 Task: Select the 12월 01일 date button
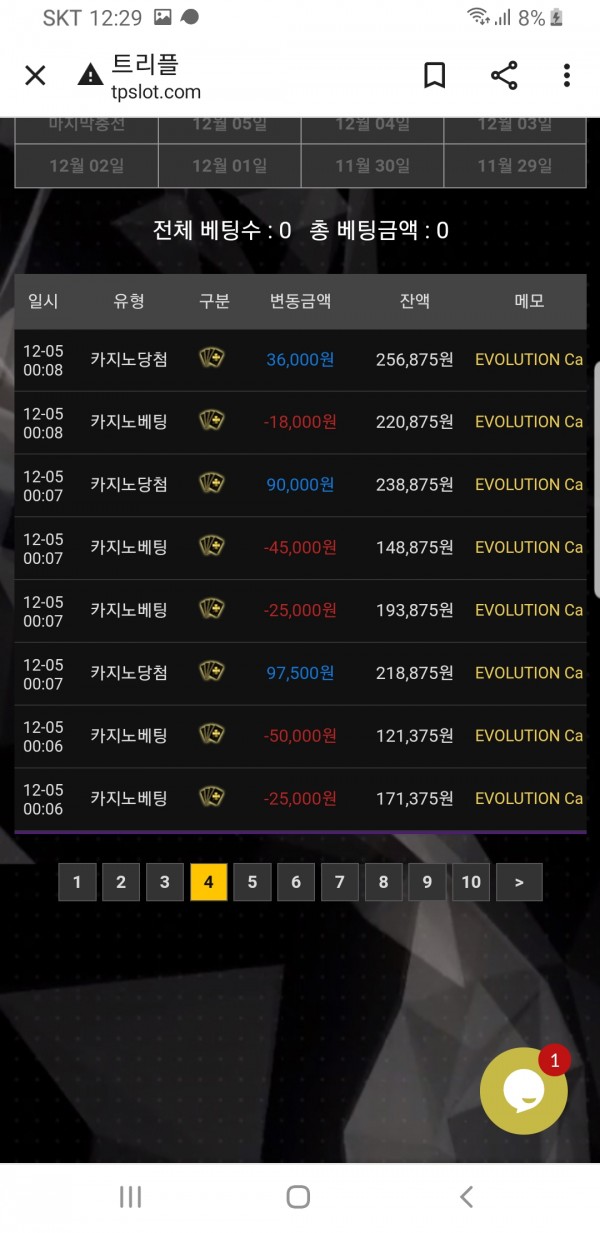(229, 166)
